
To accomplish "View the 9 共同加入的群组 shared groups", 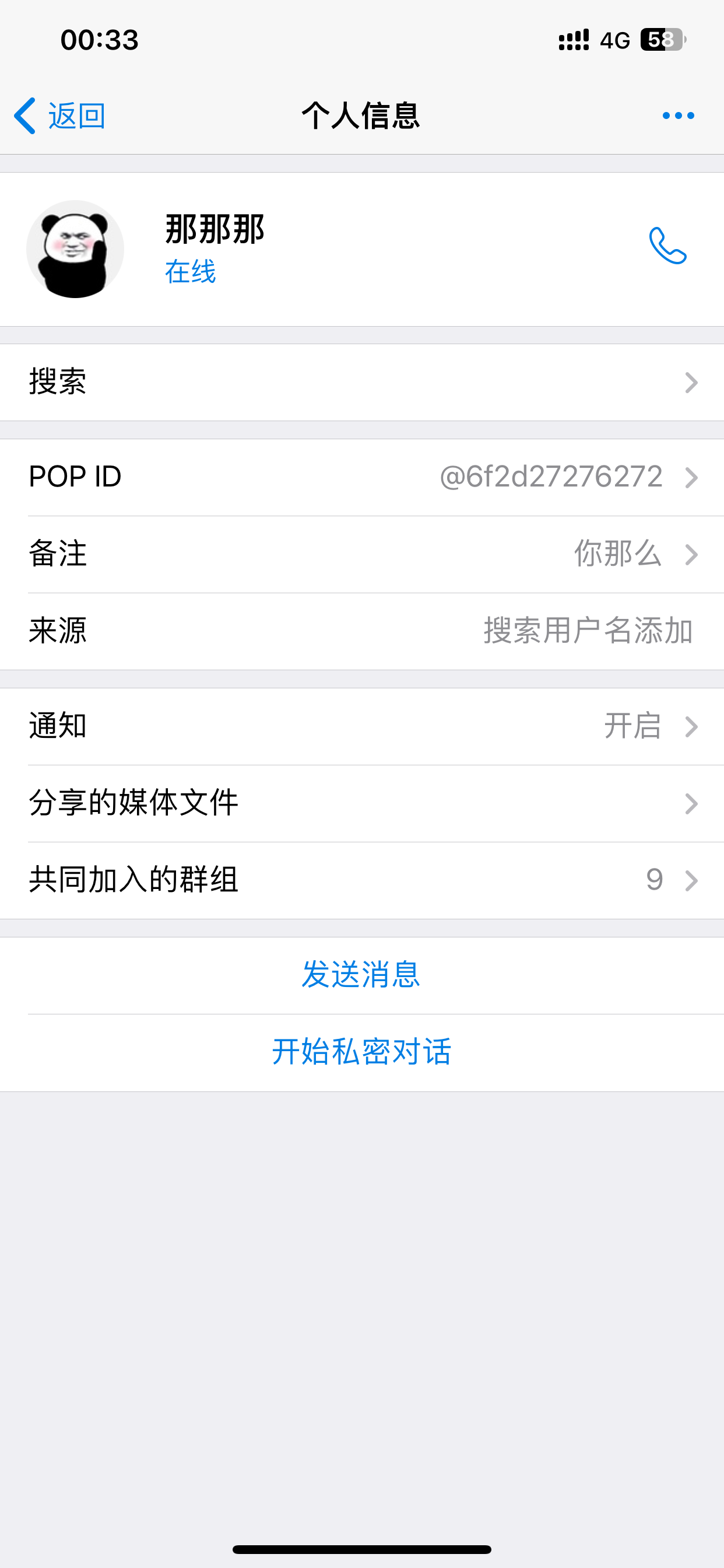I will tap(362, 879).
